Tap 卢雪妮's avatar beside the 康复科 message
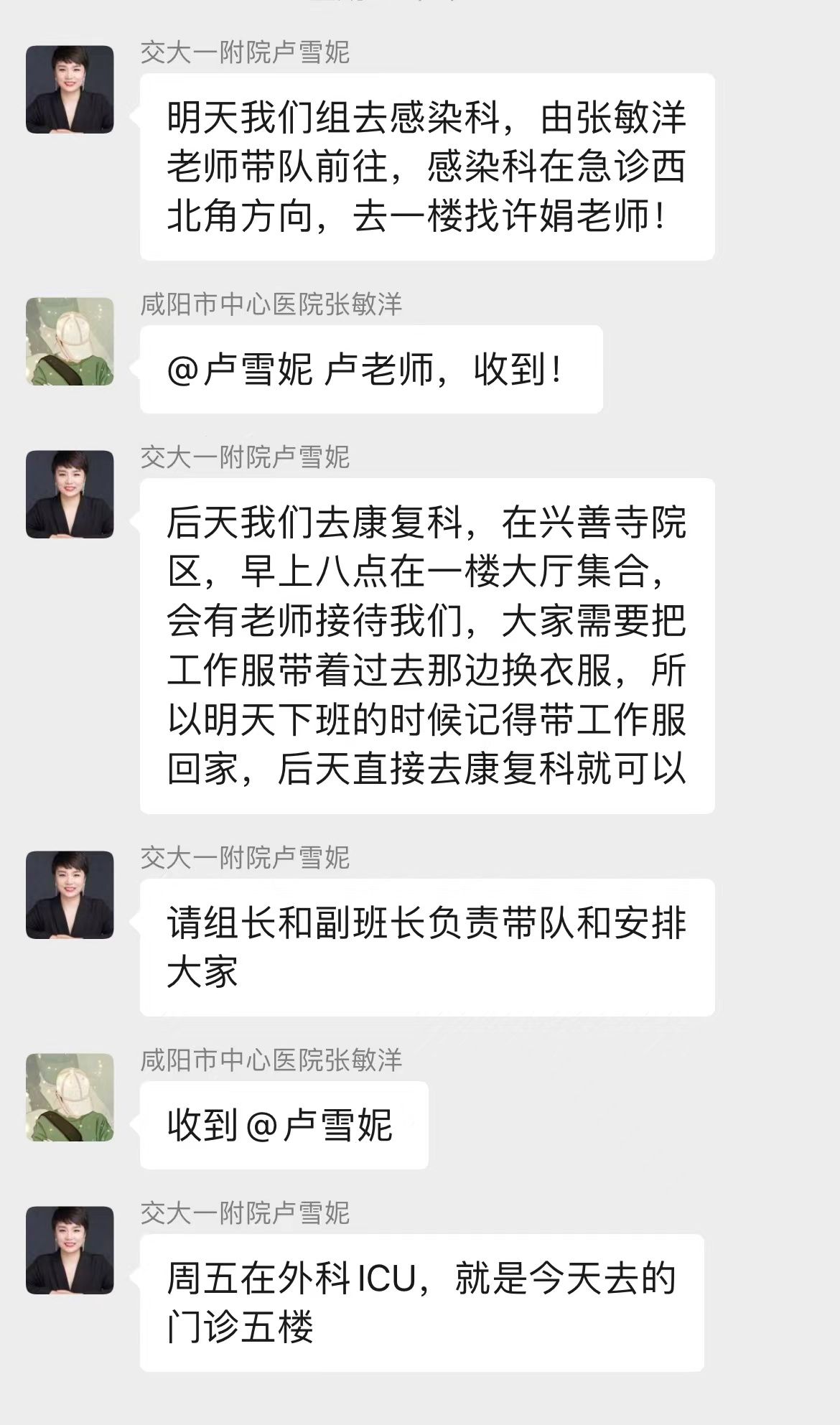The image size is (840, 1425). [x=70, y=495]
